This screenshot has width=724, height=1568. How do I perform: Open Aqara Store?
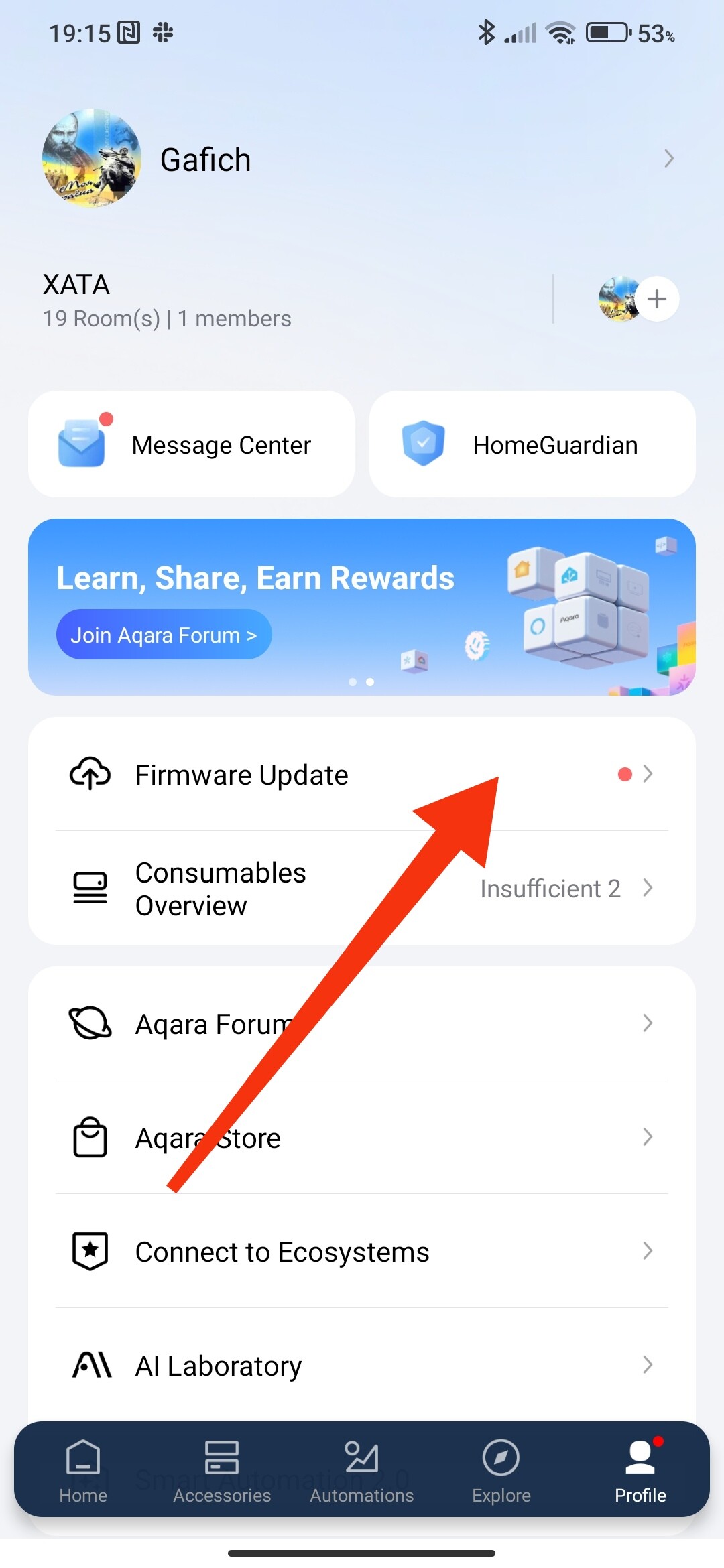click(362, 1138)
